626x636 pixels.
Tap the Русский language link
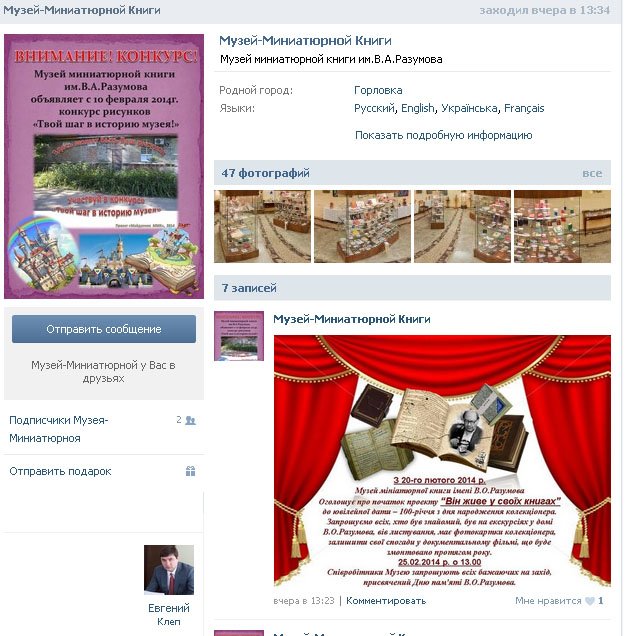click(x=374, y=108)
